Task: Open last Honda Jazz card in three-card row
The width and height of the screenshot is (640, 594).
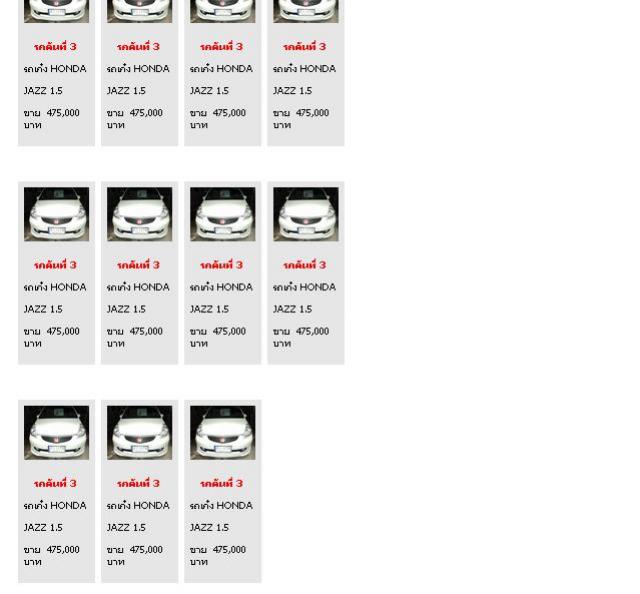Action: click(222, 433)
